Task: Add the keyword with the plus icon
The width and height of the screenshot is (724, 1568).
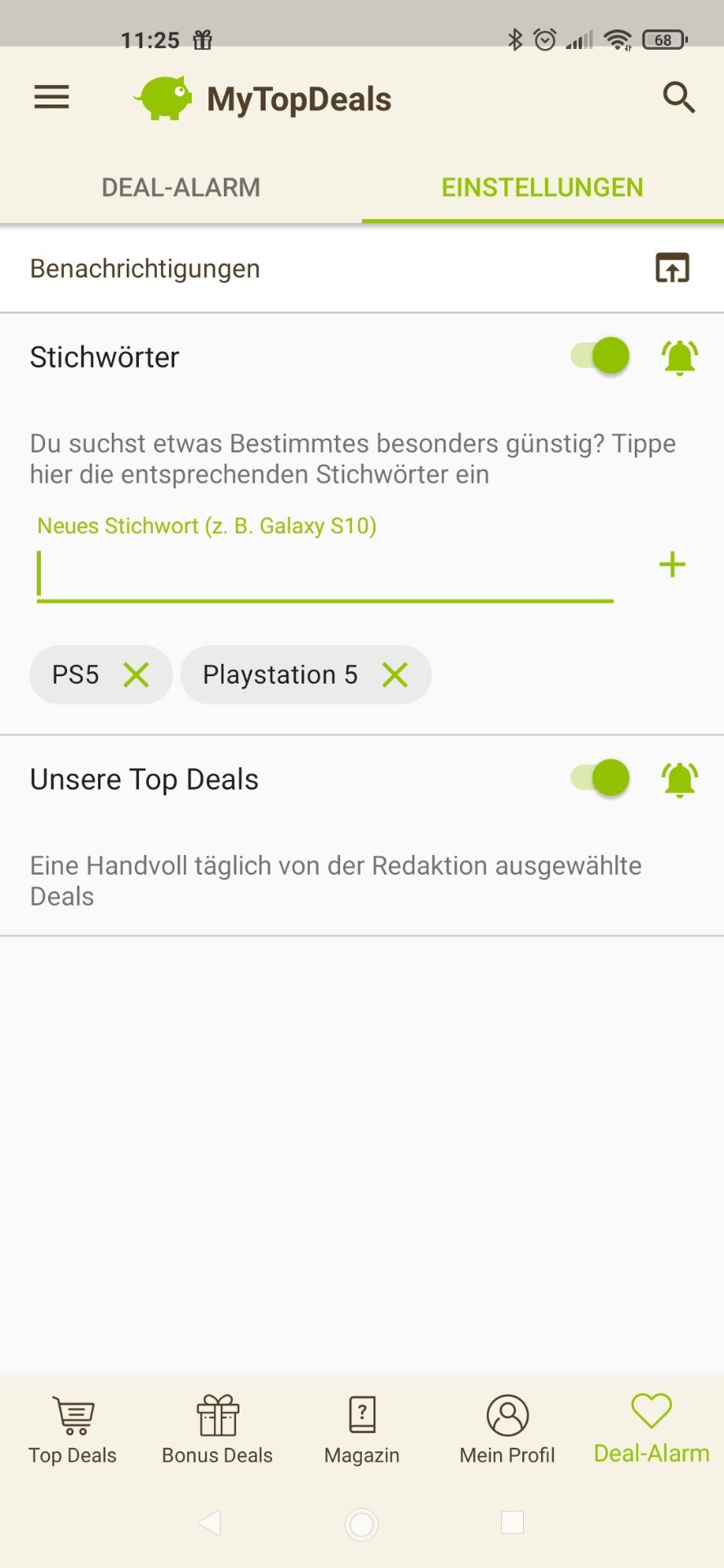Action: [672, 564]
